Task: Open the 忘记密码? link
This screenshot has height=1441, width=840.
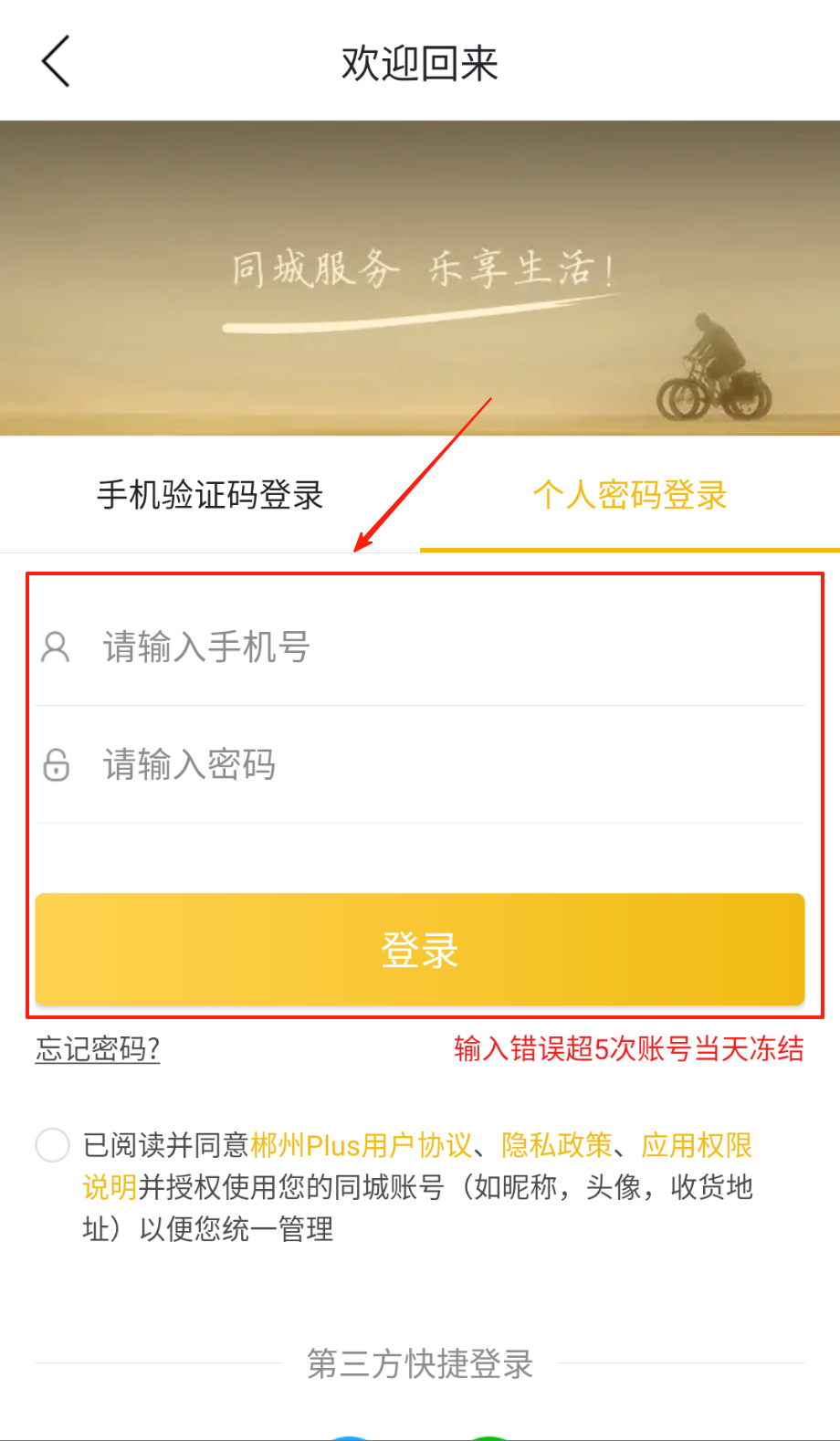Action: pyautogui.click(x=98, y=1049)
